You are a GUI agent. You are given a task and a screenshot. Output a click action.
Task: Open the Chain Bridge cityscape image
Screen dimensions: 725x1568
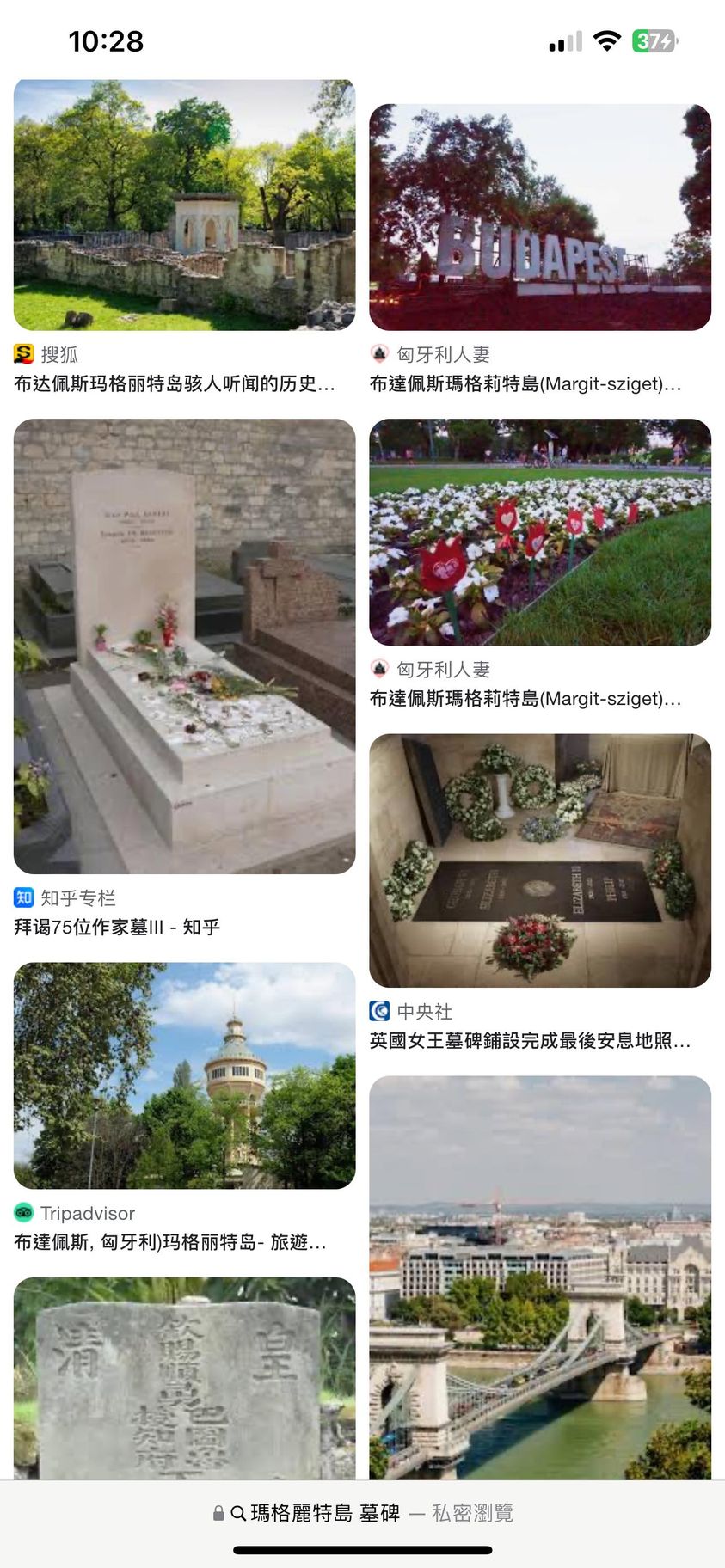pos(539,1277)
